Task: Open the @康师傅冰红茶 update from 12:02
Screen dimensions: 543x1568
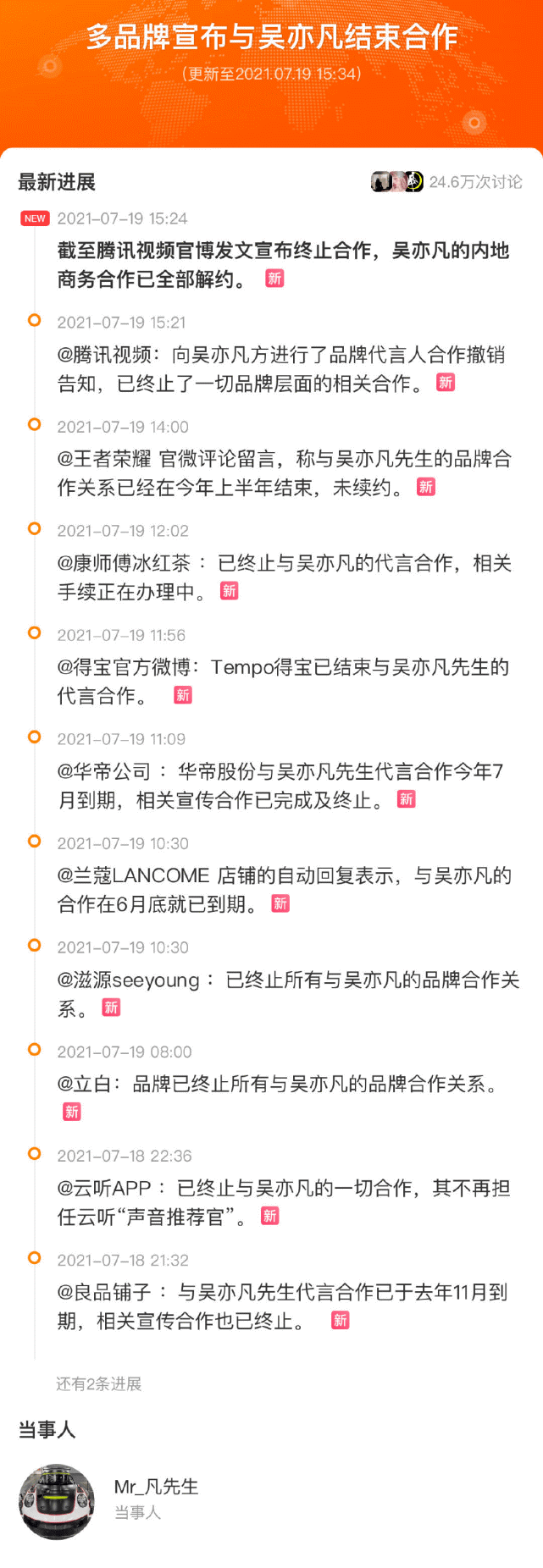Action: [282, 577]
